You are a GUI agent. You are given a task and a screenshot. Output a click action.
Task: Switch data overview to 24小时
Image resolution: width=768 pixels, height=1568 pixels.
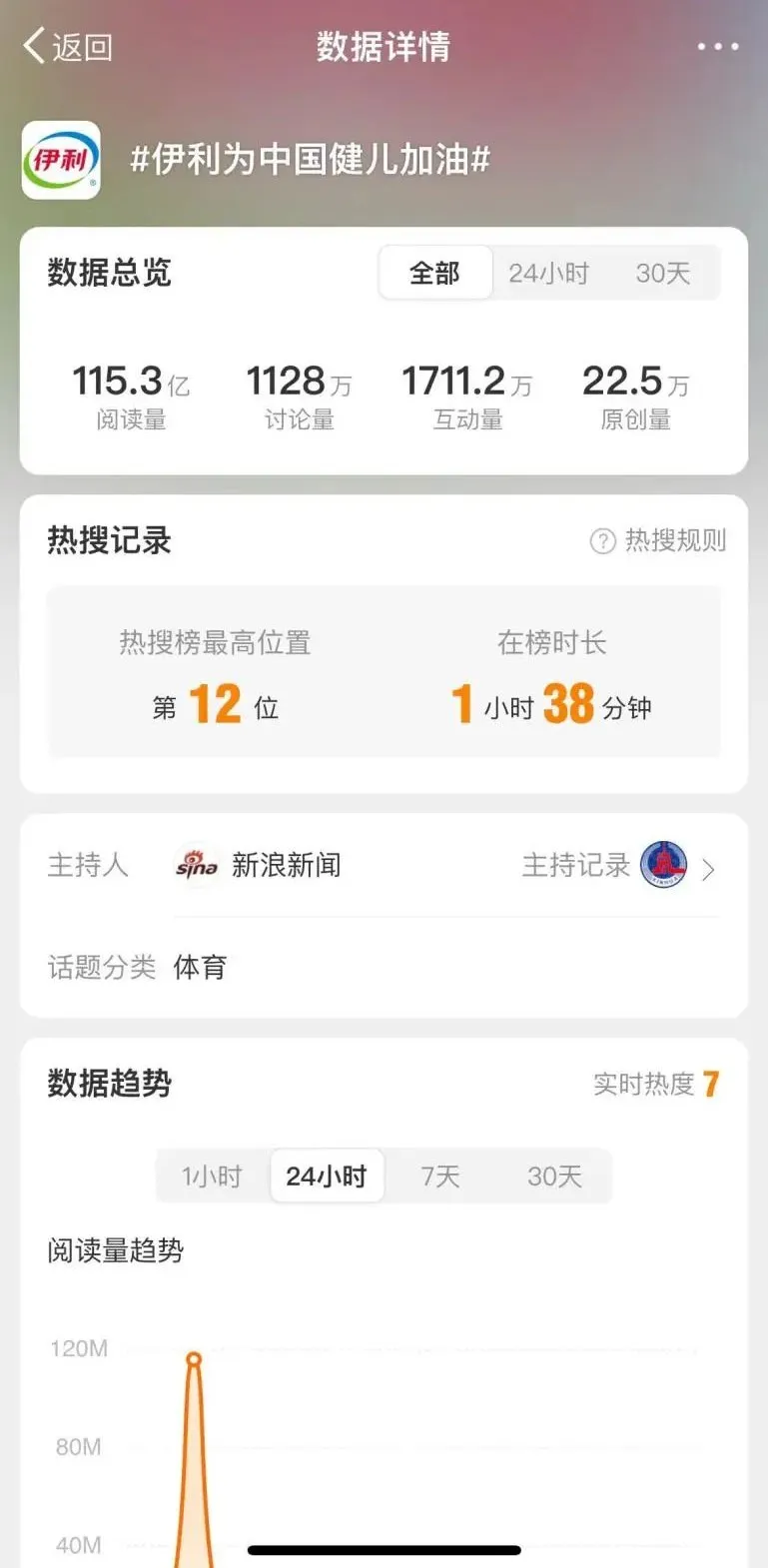coord(548,273)
